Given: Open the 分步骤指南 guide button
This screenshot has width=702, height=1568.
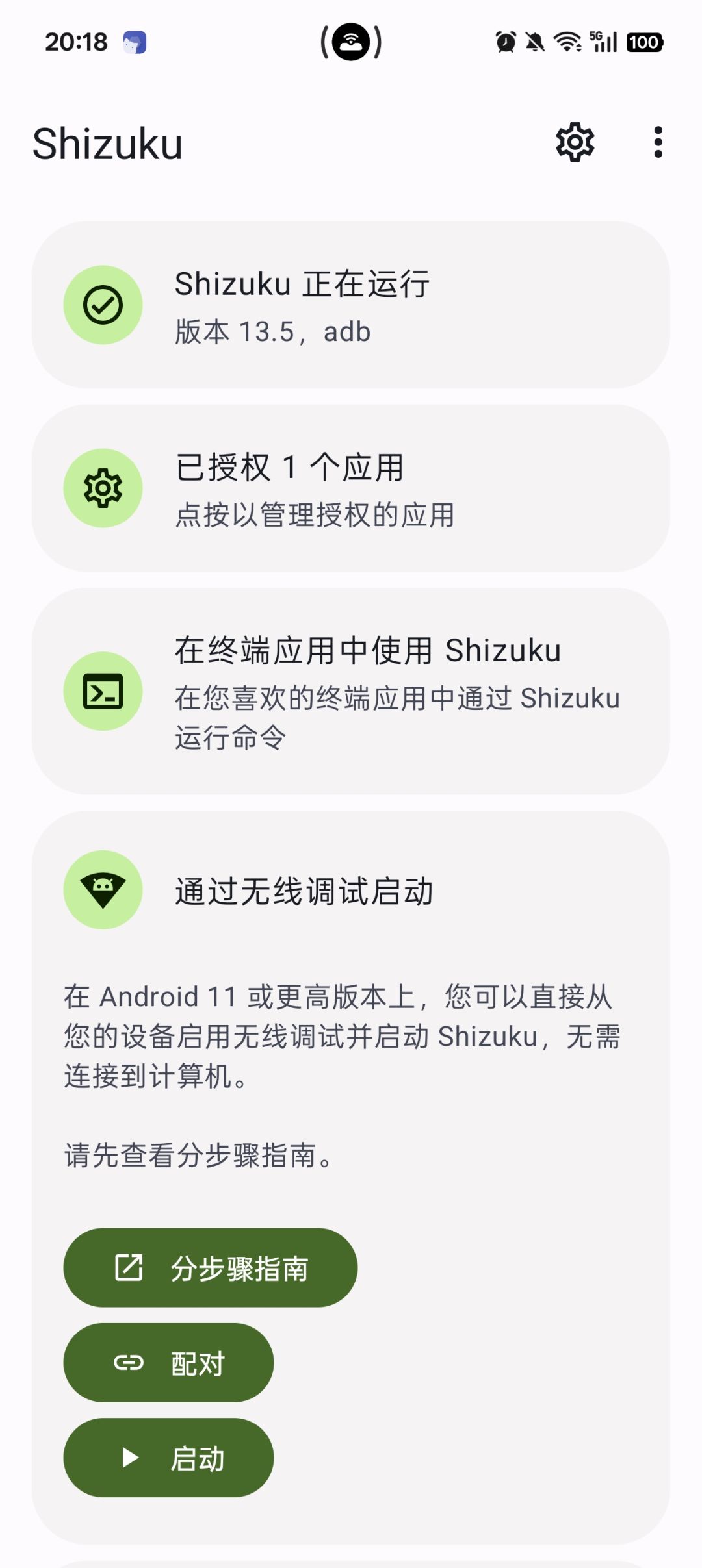Looking at the screenshot, I should 211,1268.
